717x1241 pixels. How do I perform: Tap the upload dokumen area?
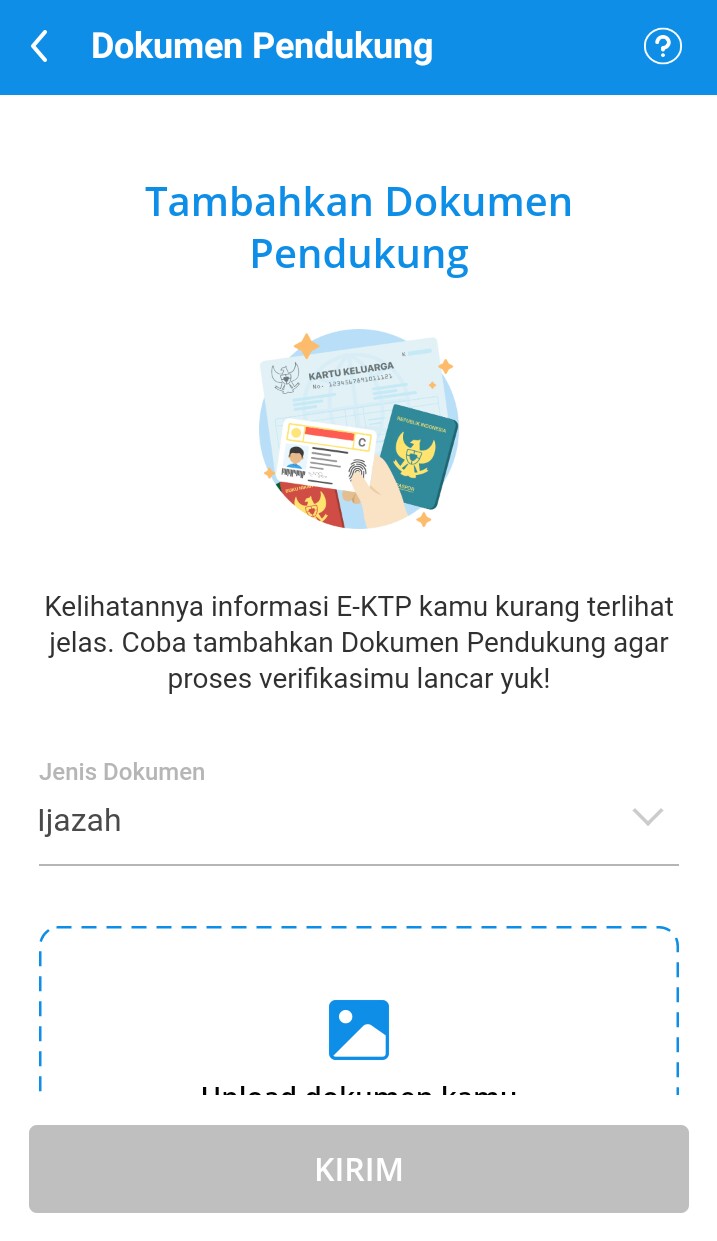358,1010
